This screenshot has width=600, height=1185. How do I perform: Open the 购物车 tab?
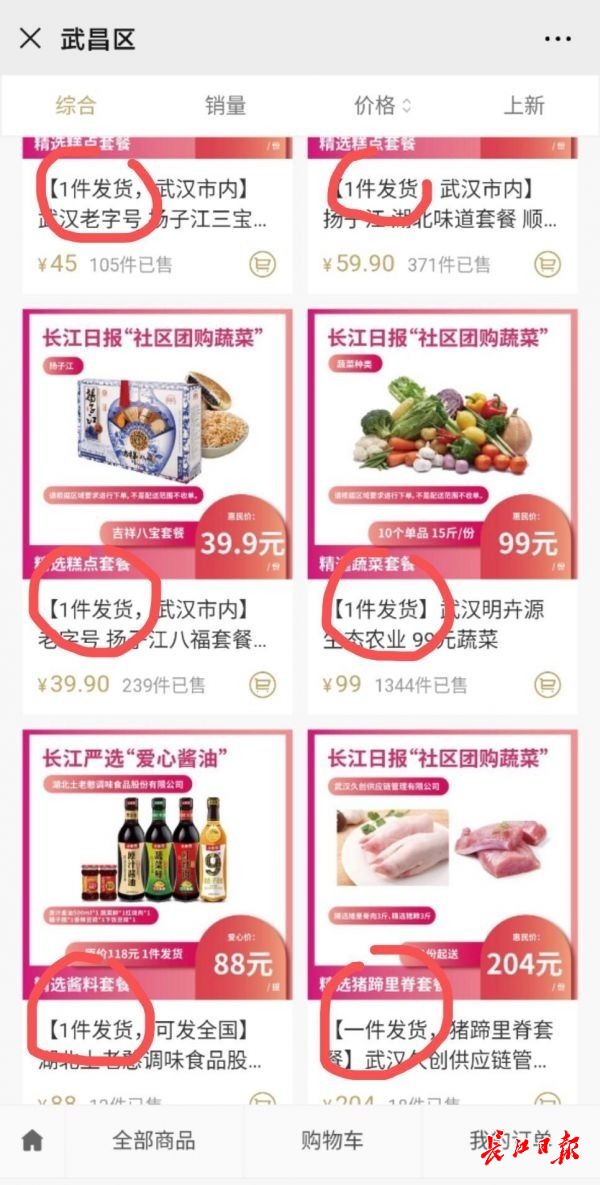[x=331, y=1140]
